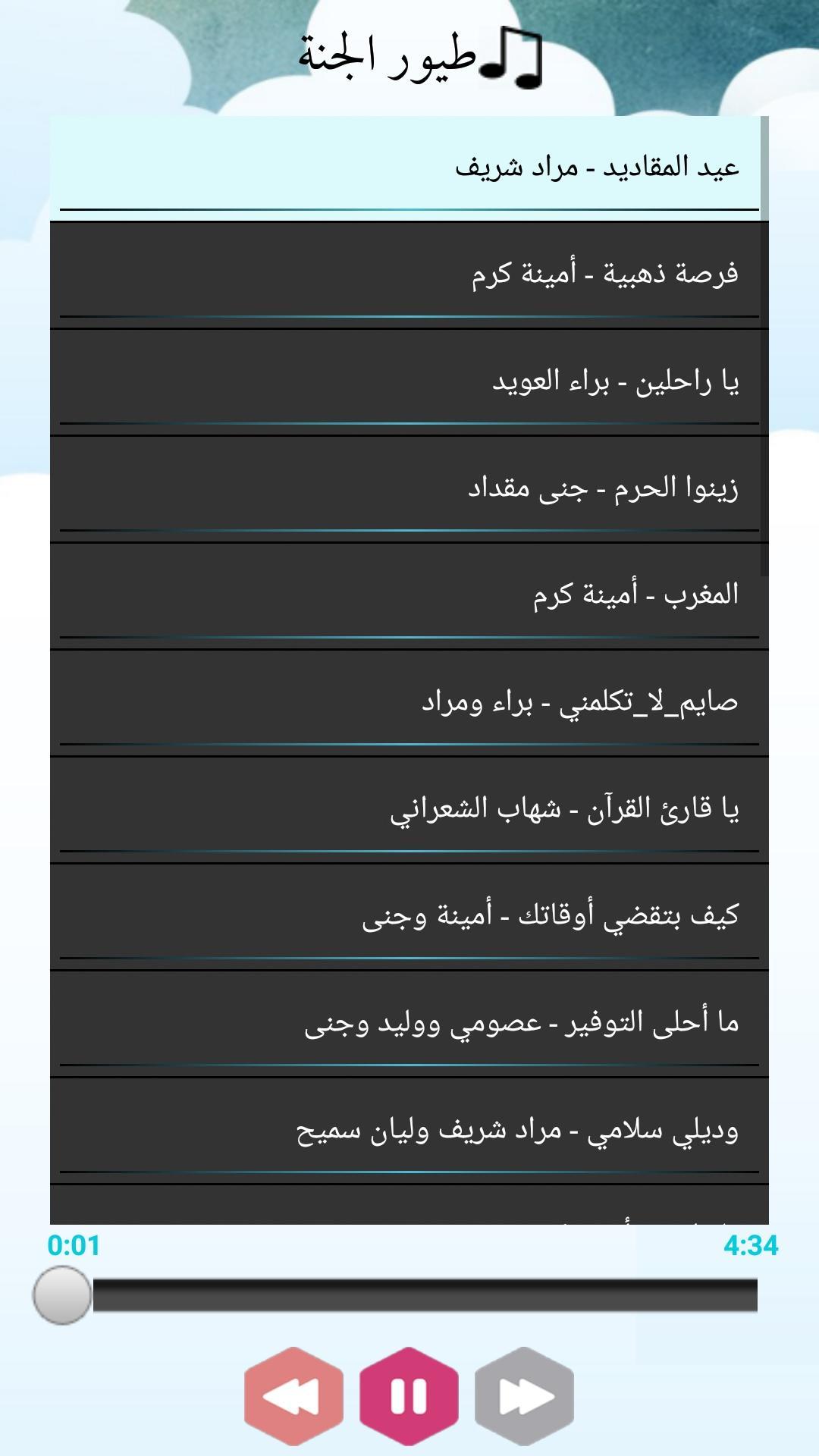Go back to the previous track
Screen dimensions: 819x1456
(294, 1395)
